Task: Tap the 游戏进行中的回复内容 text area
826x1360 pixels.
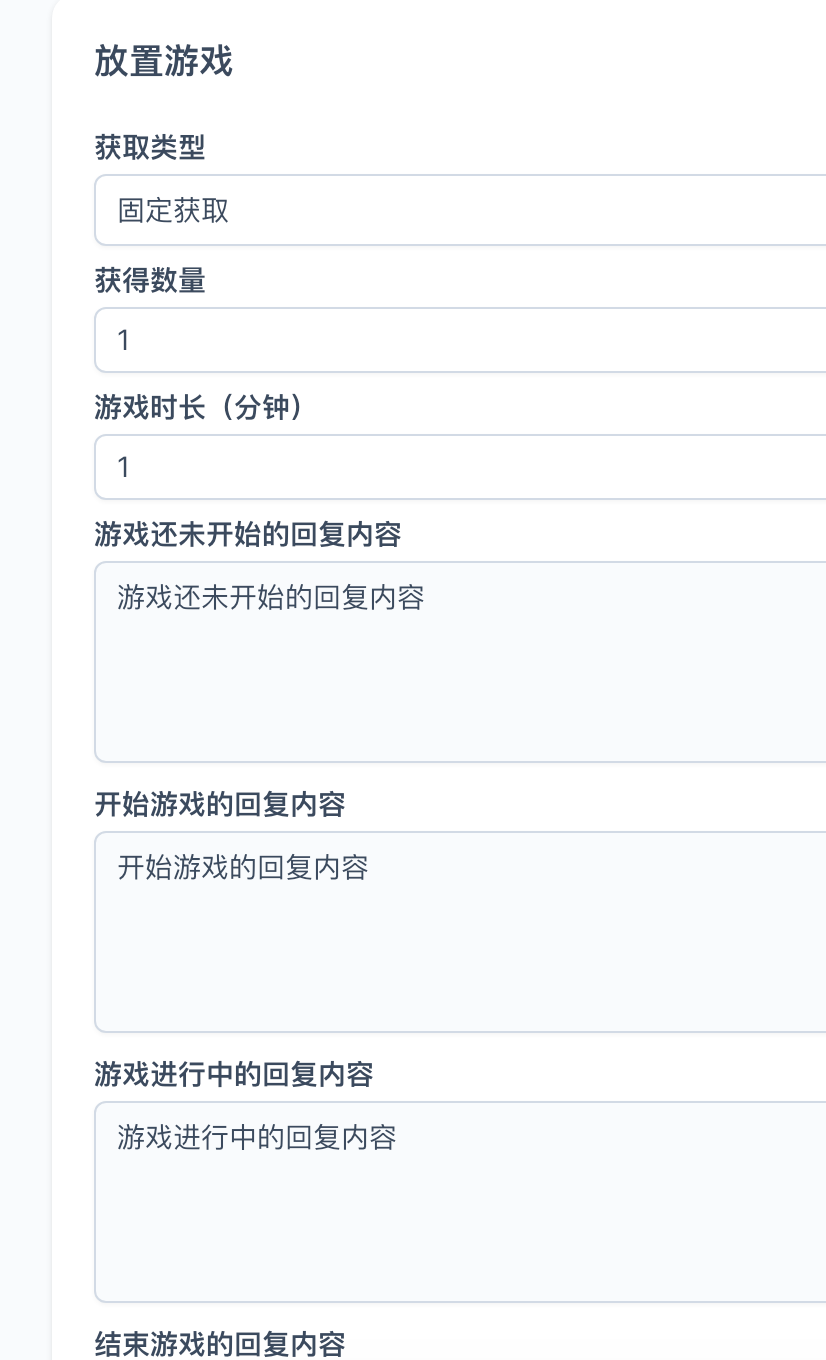Action: 460,1201
